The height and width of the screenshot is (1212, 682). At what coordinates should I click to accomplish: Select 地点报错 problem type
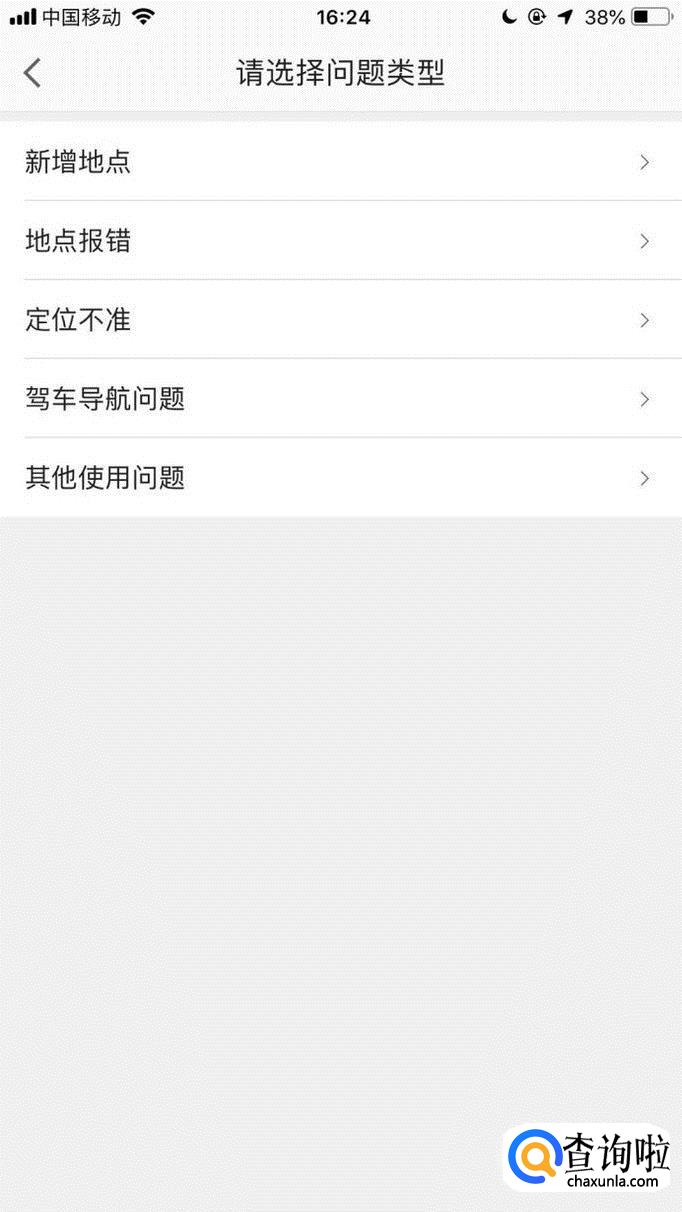pyautogui.click(x=340, y=241)
